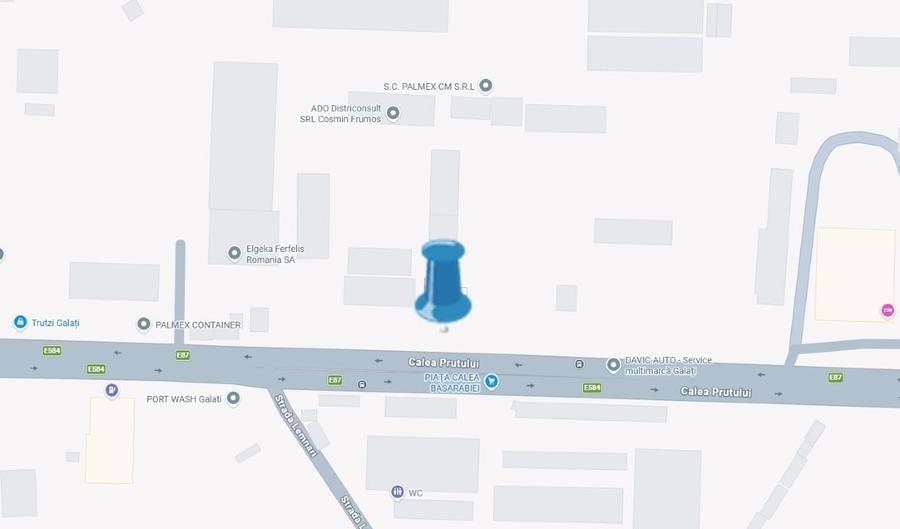Image resolution: width=900 pixels, height=529 pixels.
Task: Open the PALMEX CONTAINER marker
Action: (144, 324)
